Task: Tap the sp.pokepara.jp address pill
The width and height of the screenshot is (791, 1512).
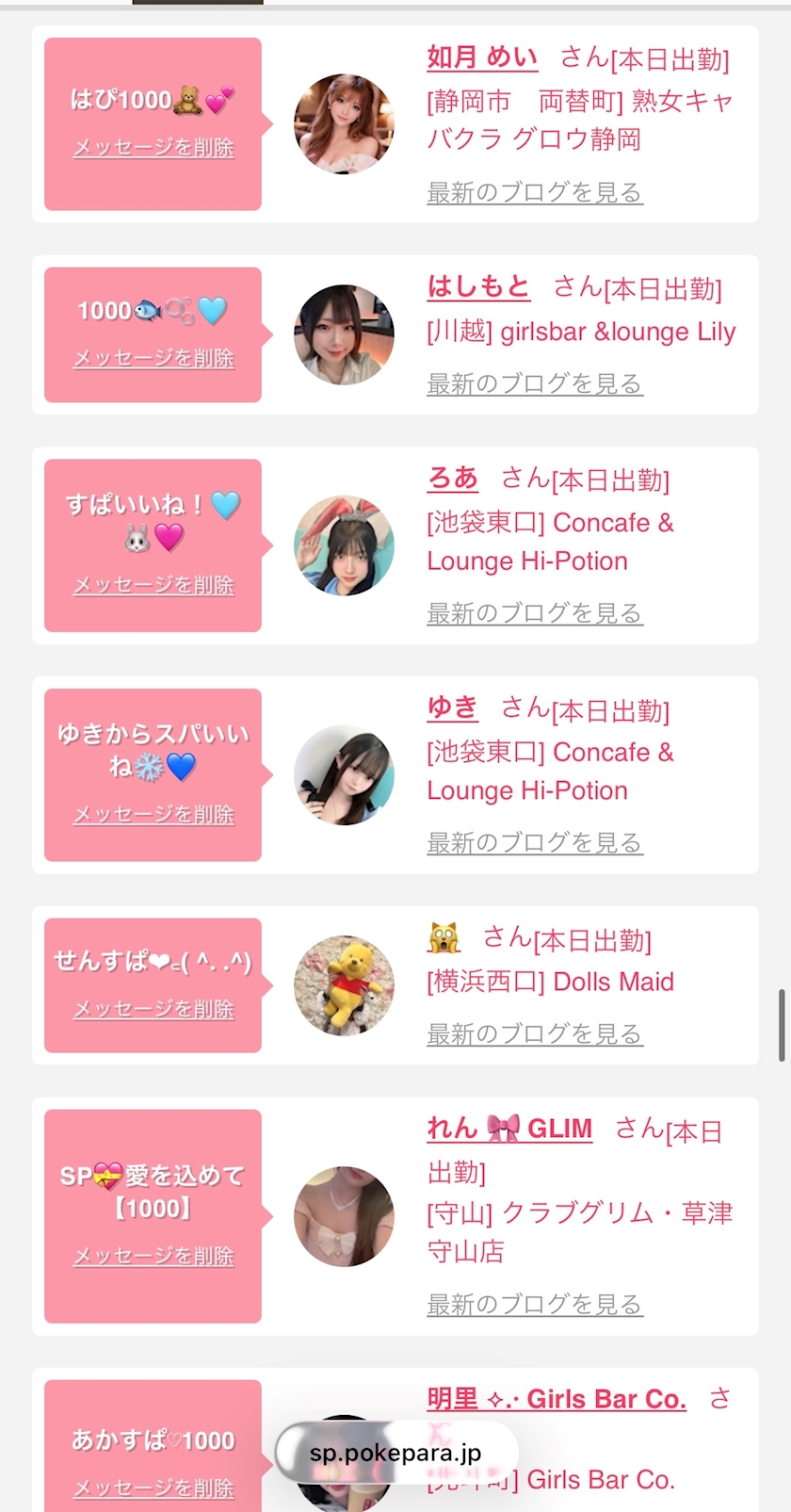Action: [395, 1453]
